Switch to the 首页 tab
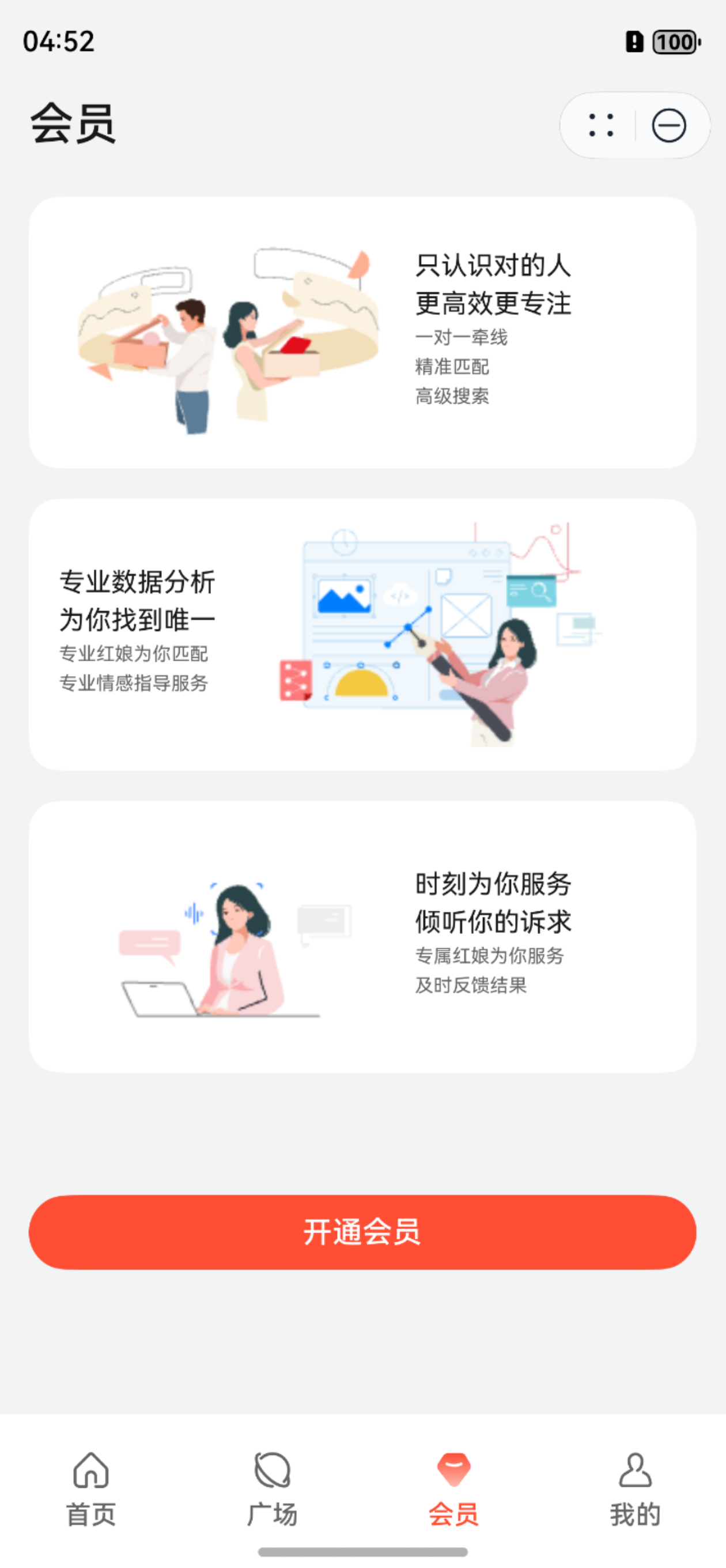This screenshot has width=726, height=1568. coord(90,1488)
